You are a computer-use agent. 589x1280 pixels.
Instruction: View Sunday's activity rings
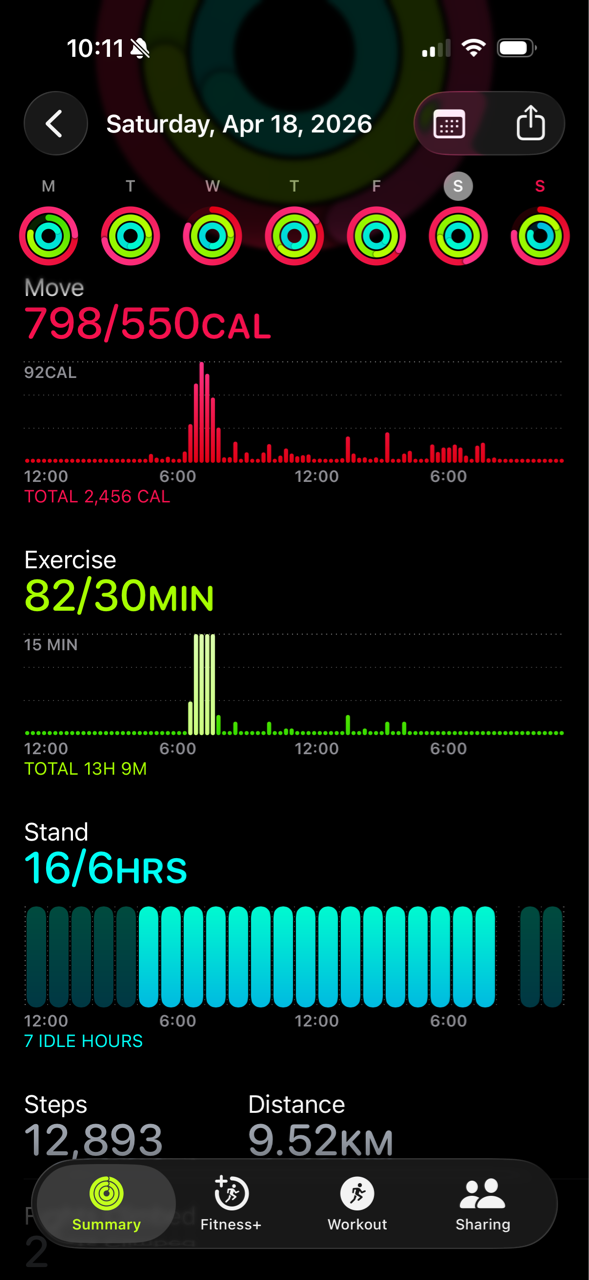tap(540, 236)
